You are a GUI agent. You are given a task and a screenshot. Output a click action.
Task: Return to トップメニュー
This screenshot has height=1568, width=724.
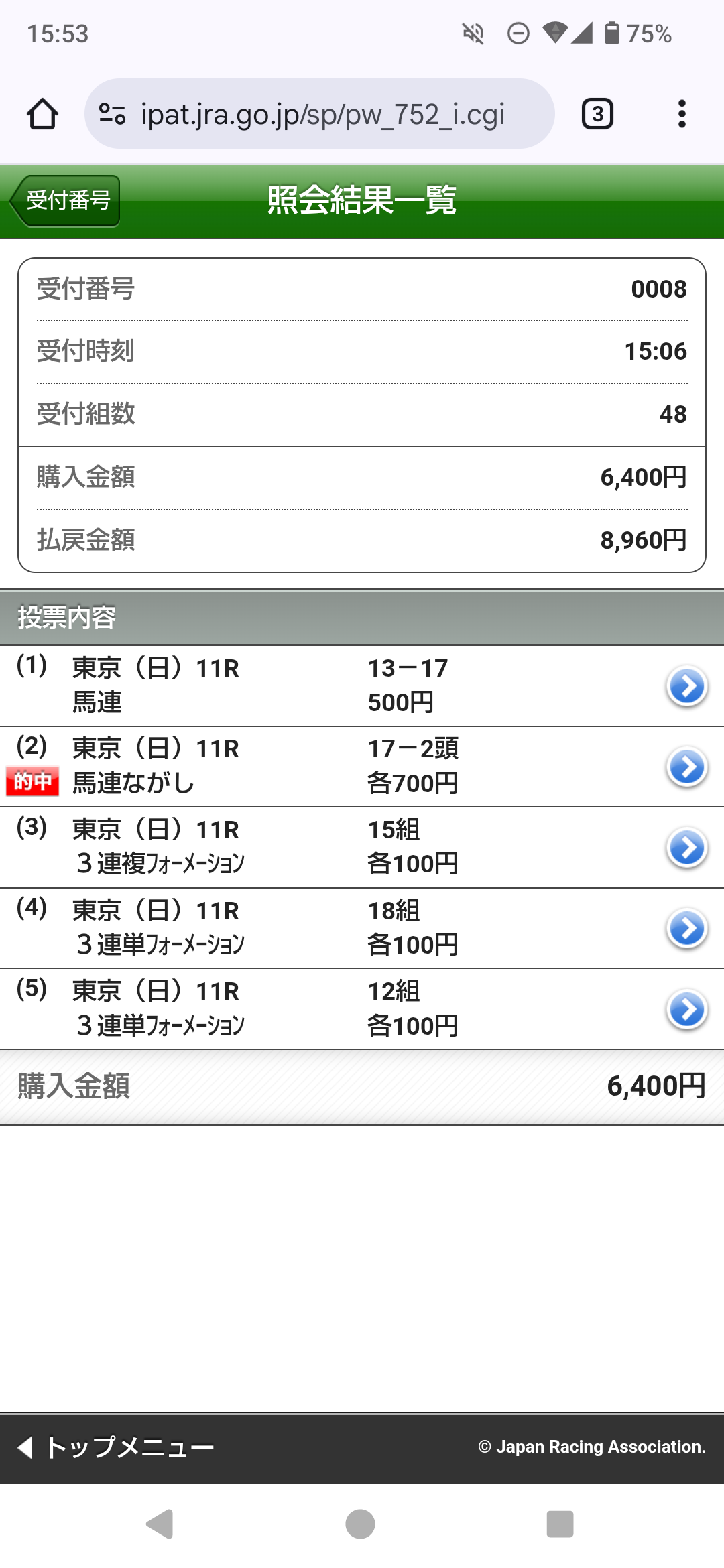click(x=117, y=1447)
